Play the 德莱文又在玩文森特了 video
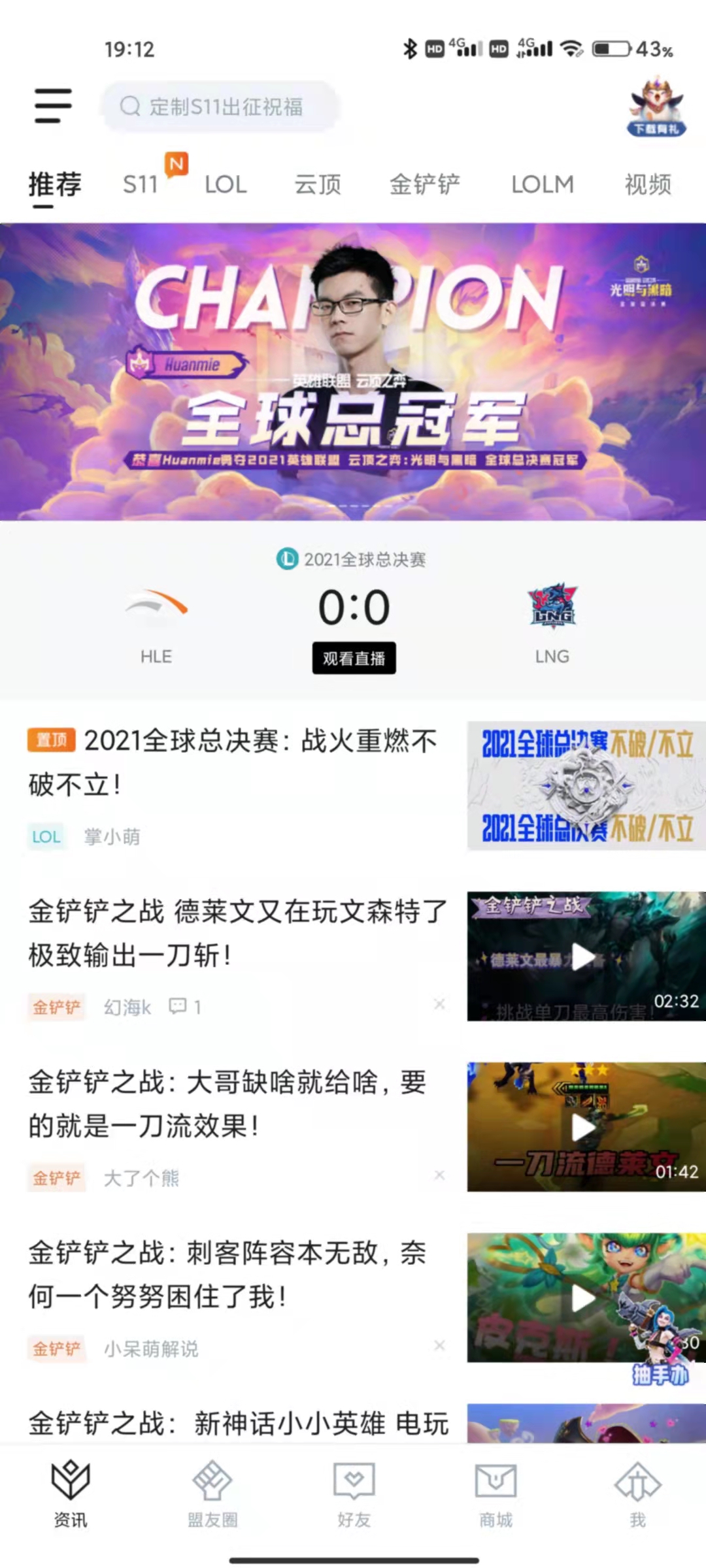This screenshot has width=706, height=1568. point(585,956)
